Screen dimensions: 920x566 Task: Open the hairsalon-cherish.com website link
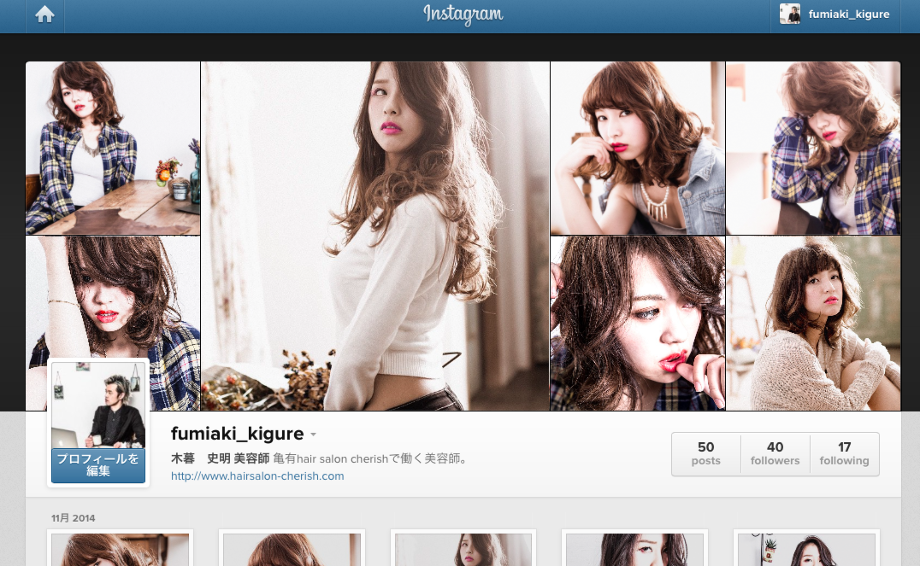(x=257, y=476)
